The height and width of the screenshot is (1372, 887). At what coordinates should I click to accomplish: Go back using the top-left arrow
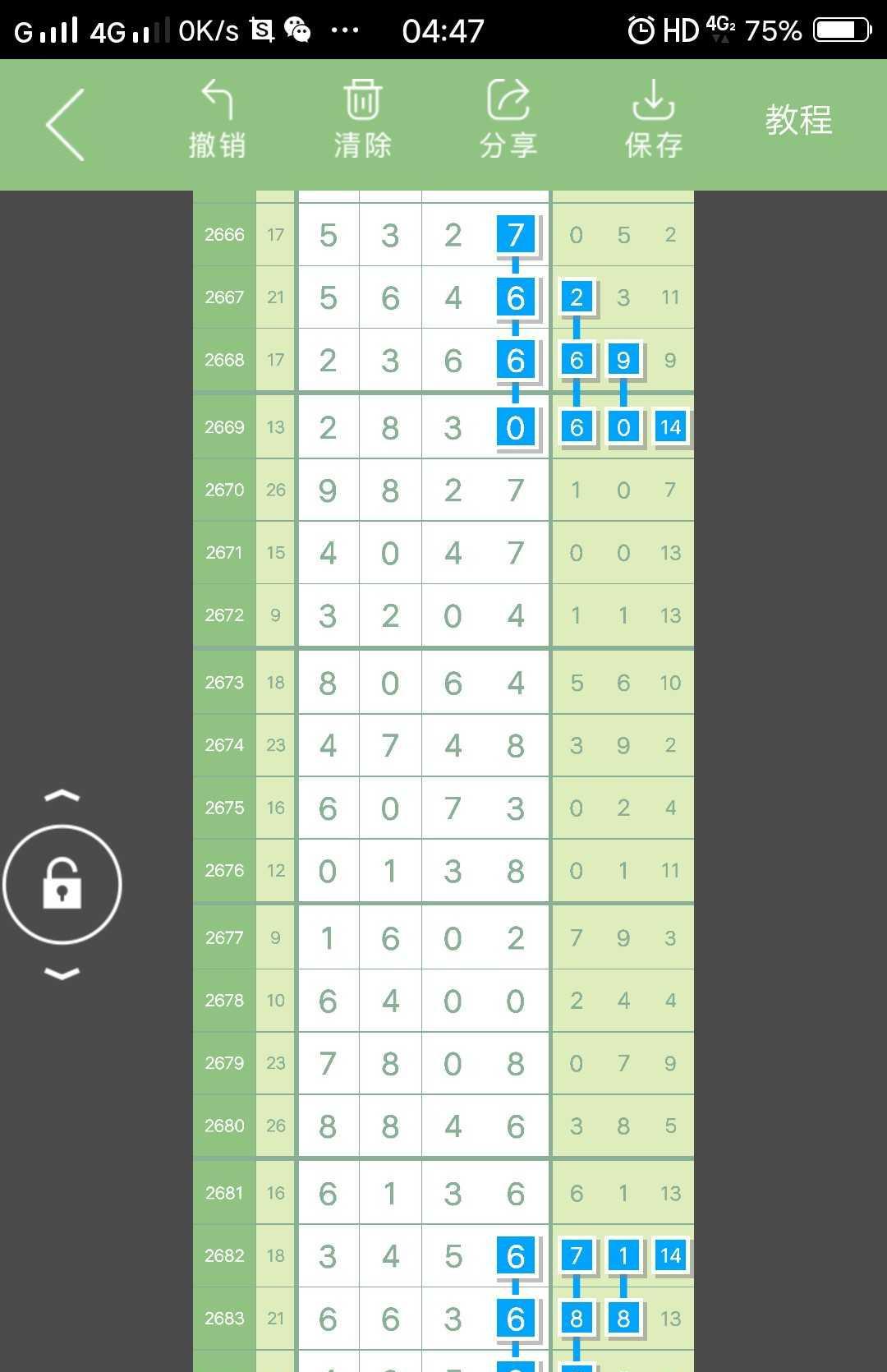pyautogui.click(x=66, y=125)
